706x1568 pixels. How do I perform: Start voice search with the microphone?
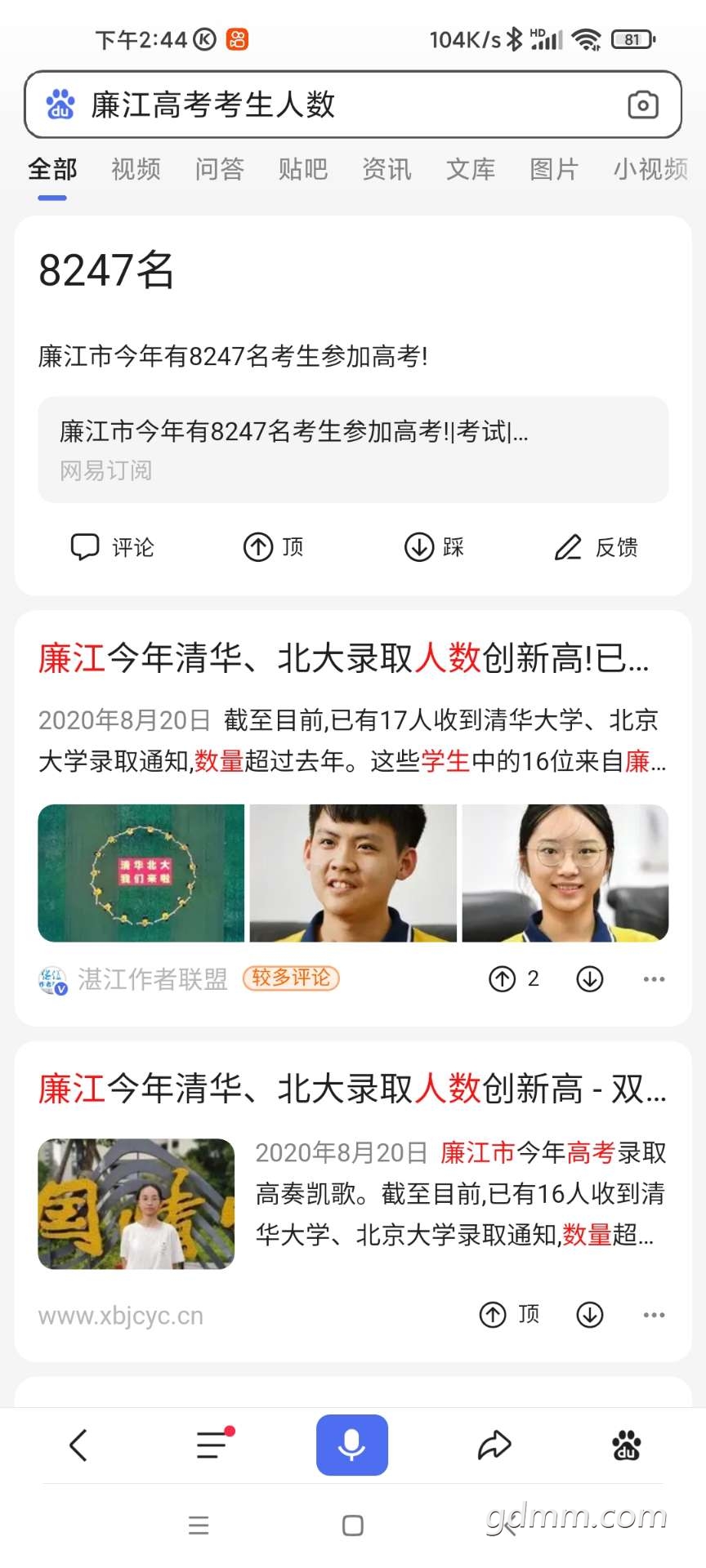(352, 1445)
